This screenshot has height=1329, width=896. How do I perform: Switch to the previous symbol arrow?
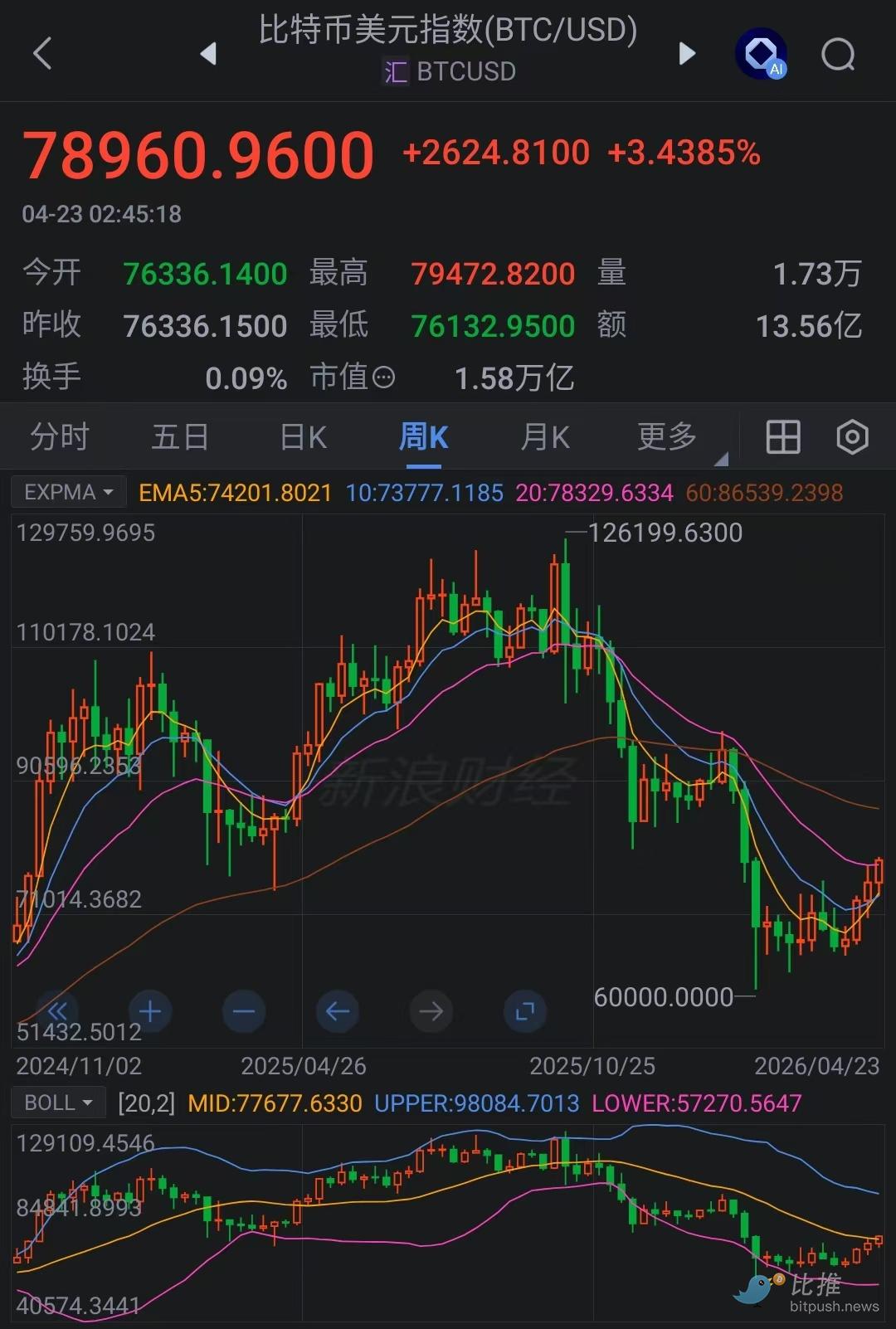click(x=208, y=54)
